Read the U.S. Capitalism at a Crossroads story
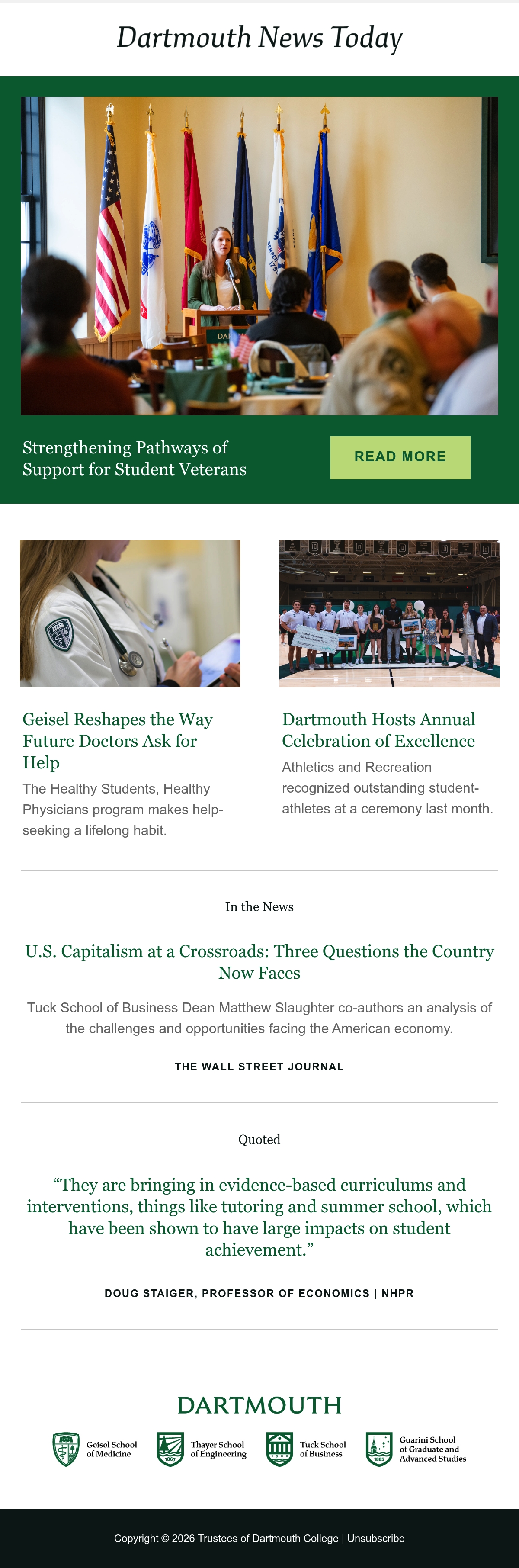Screen dimensions: 519x1568 click(259, 962)
